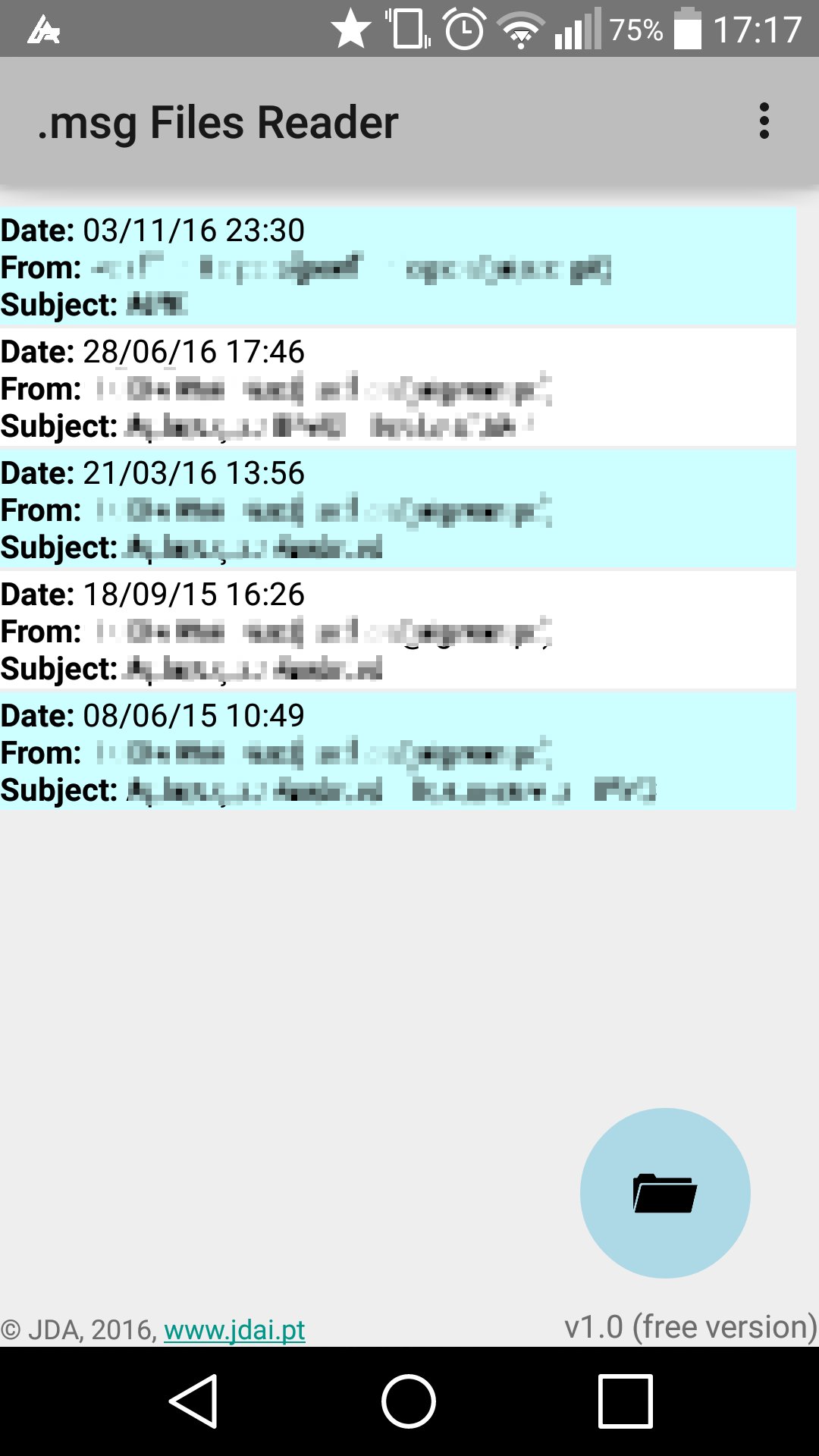
Task: View the message dated 18/09/15 16:26
Action: [397, 631]
